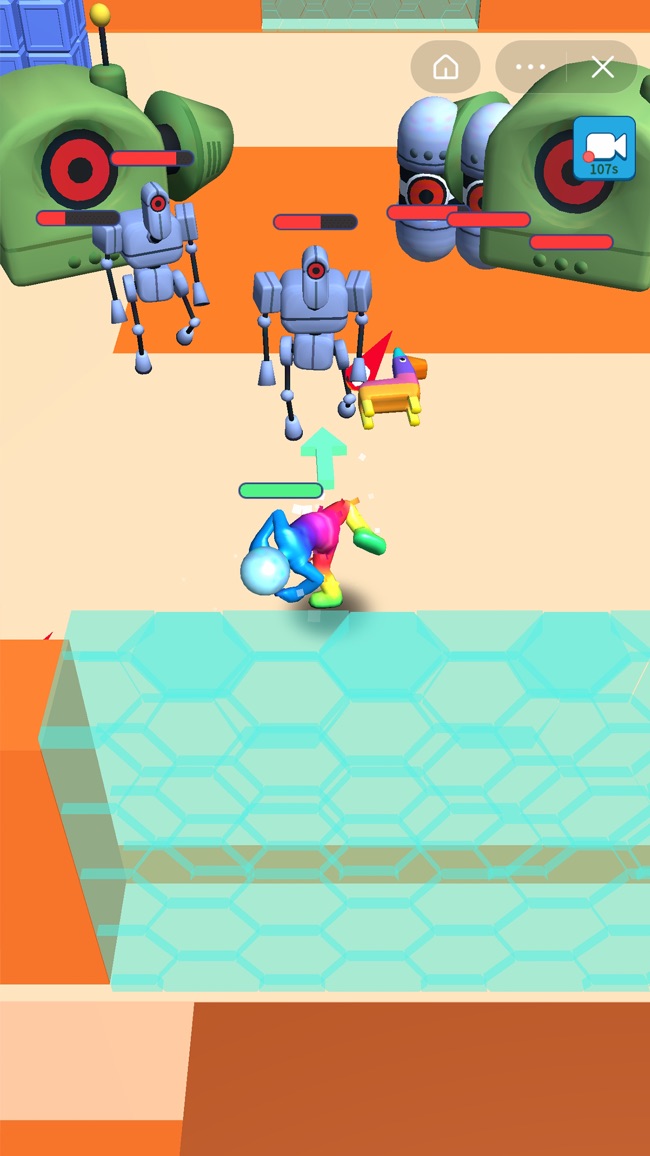Open the three-dot overflow menu
The image size is (650, 1156).
click(531, 67)
